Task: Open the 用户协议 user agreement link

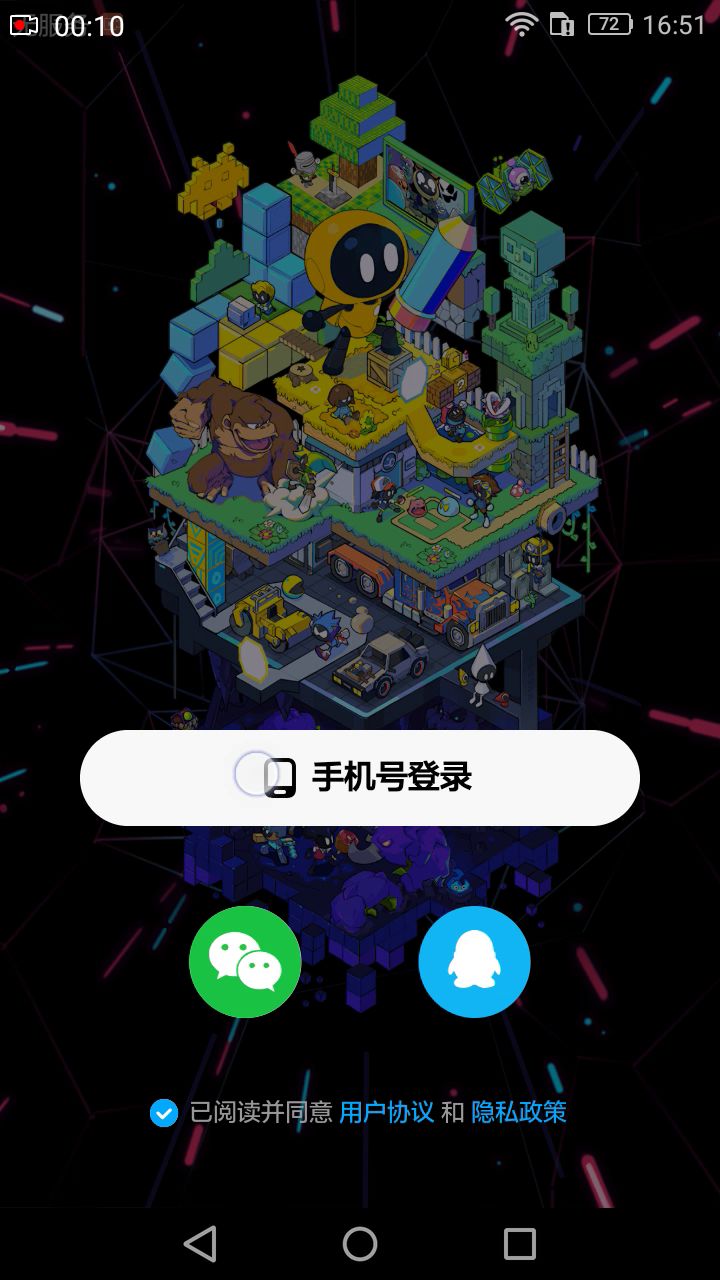Action: pyautogui.click(x=386, y=1112)
